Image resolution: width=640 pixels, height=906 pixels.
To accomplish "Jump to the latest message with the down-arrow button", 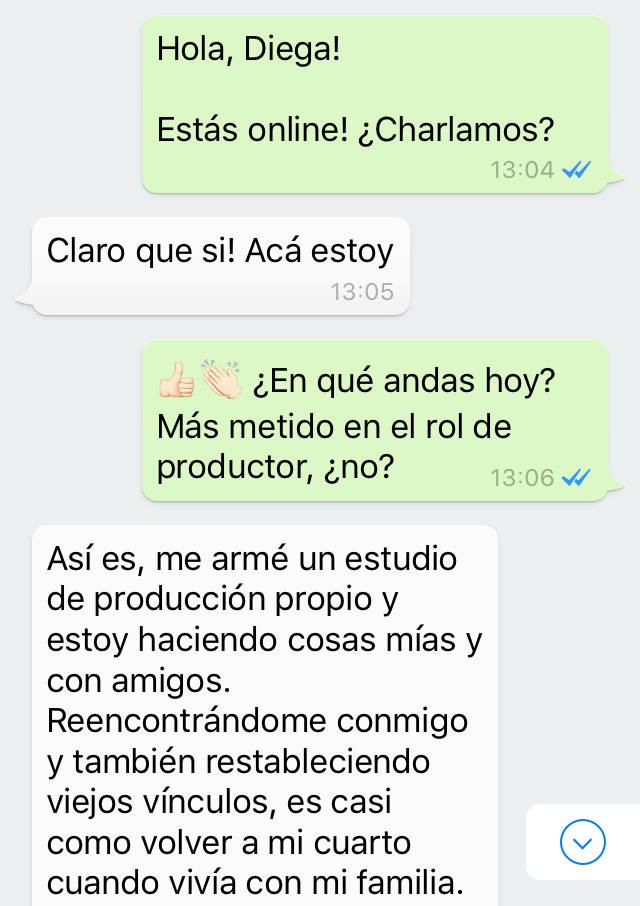I will 583,842.
